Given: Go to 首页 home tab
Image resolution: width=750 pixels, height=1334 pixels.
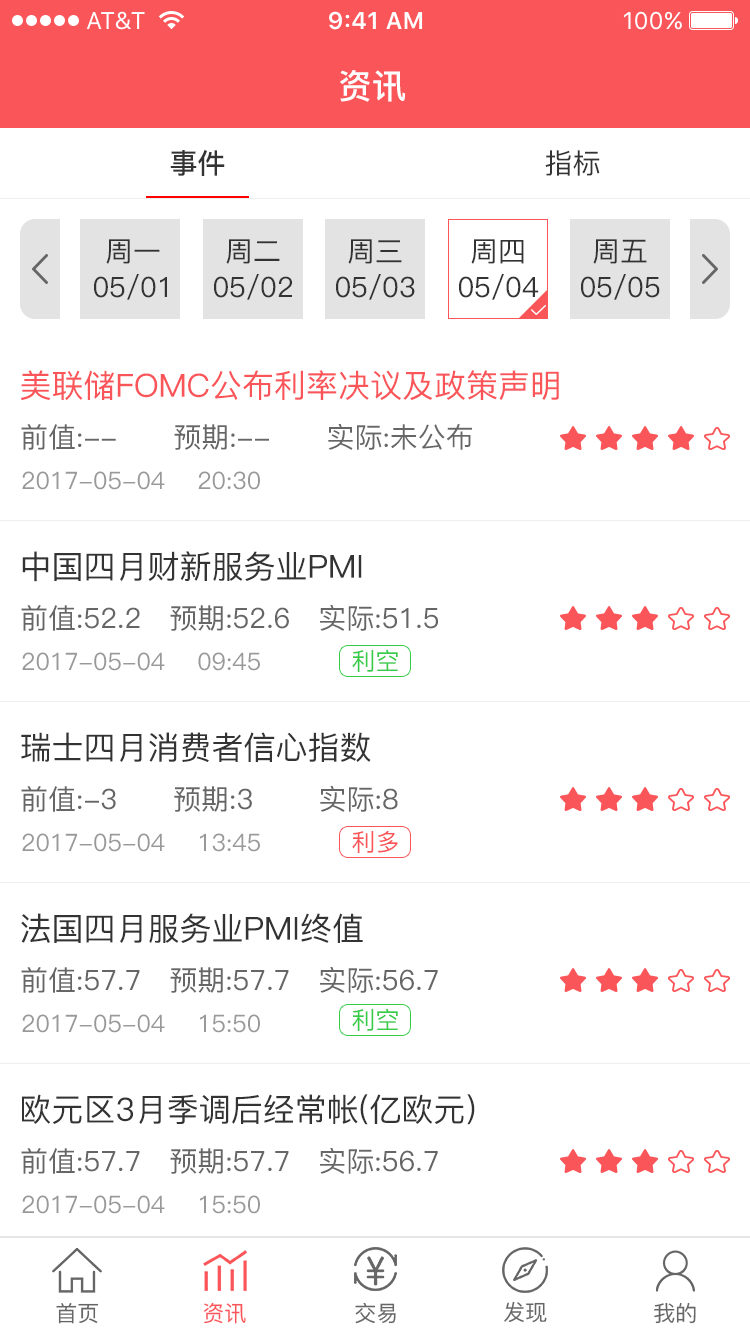Looking at the screenshot, I should pyautogui.click(x=77, y=1286).
